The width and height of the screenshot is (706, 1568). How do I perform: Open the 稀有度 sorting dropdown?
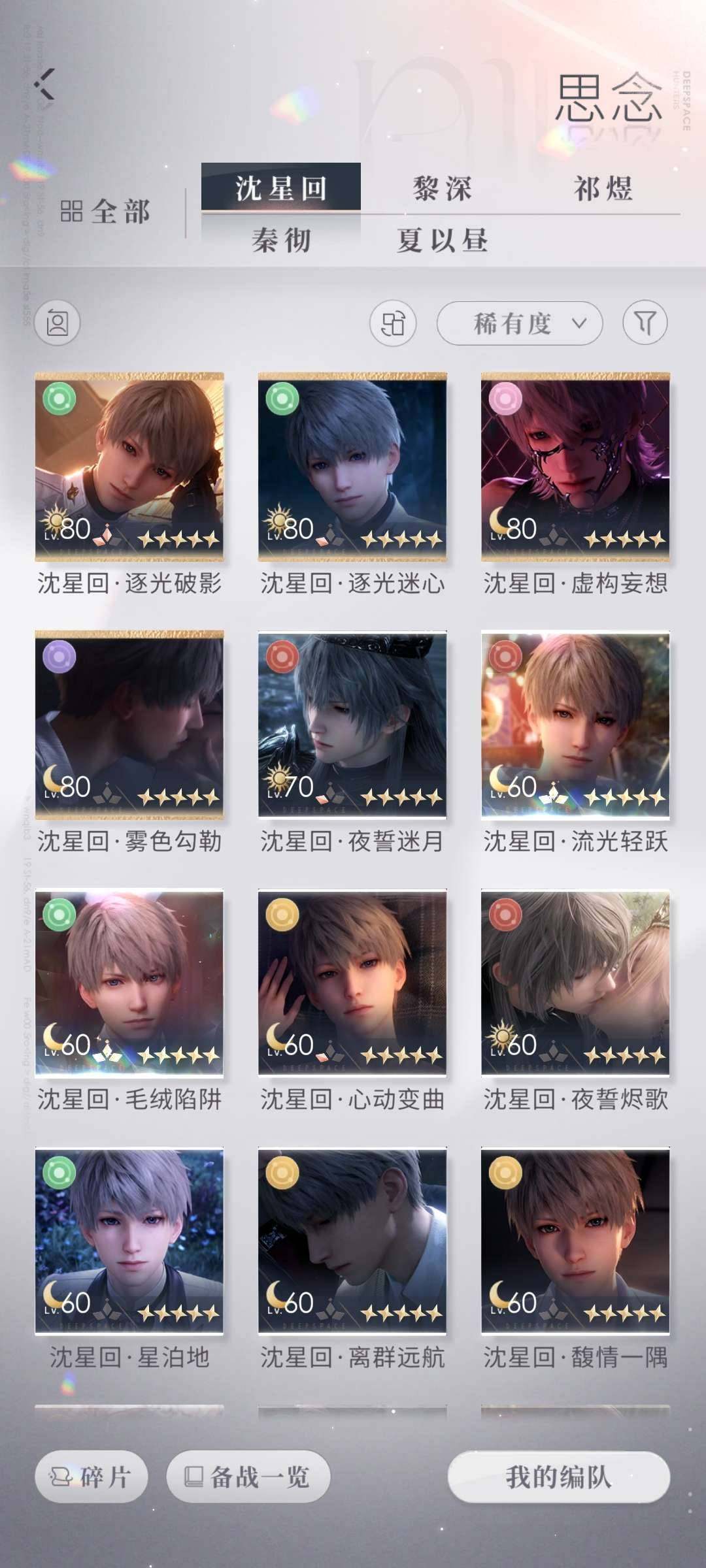point(520,322)
